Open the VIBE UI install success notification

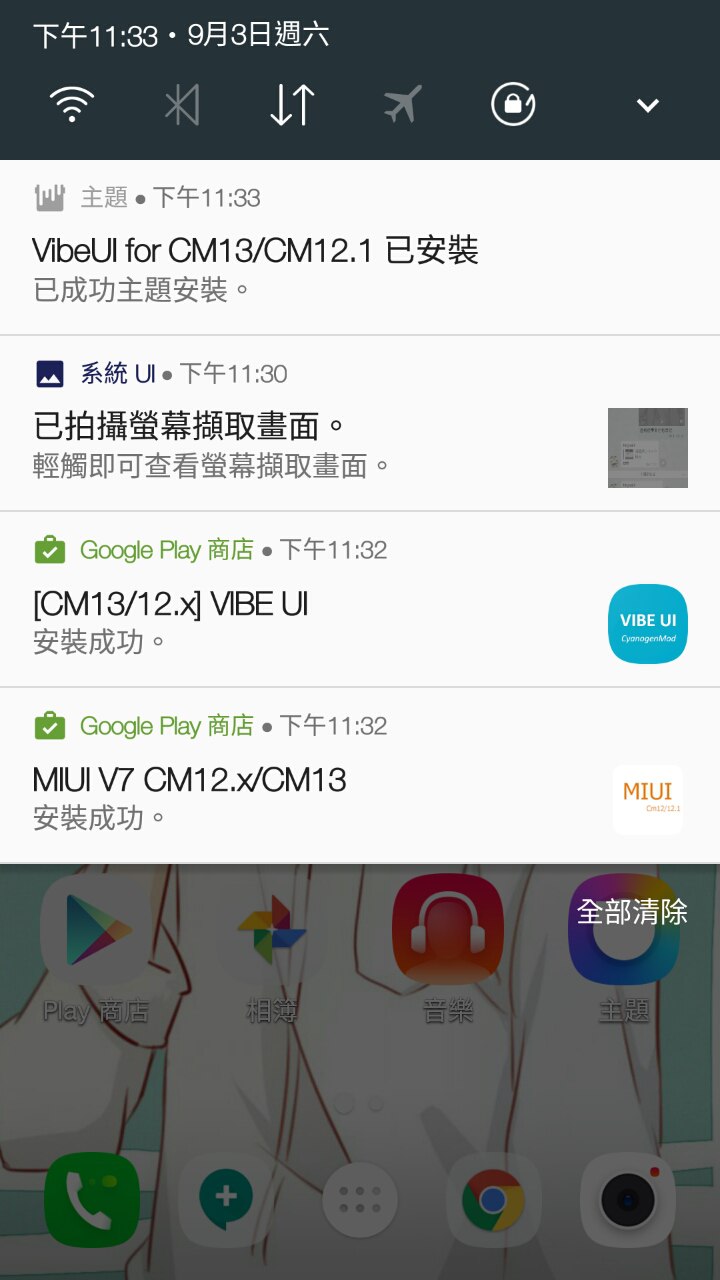click(360, 600)
